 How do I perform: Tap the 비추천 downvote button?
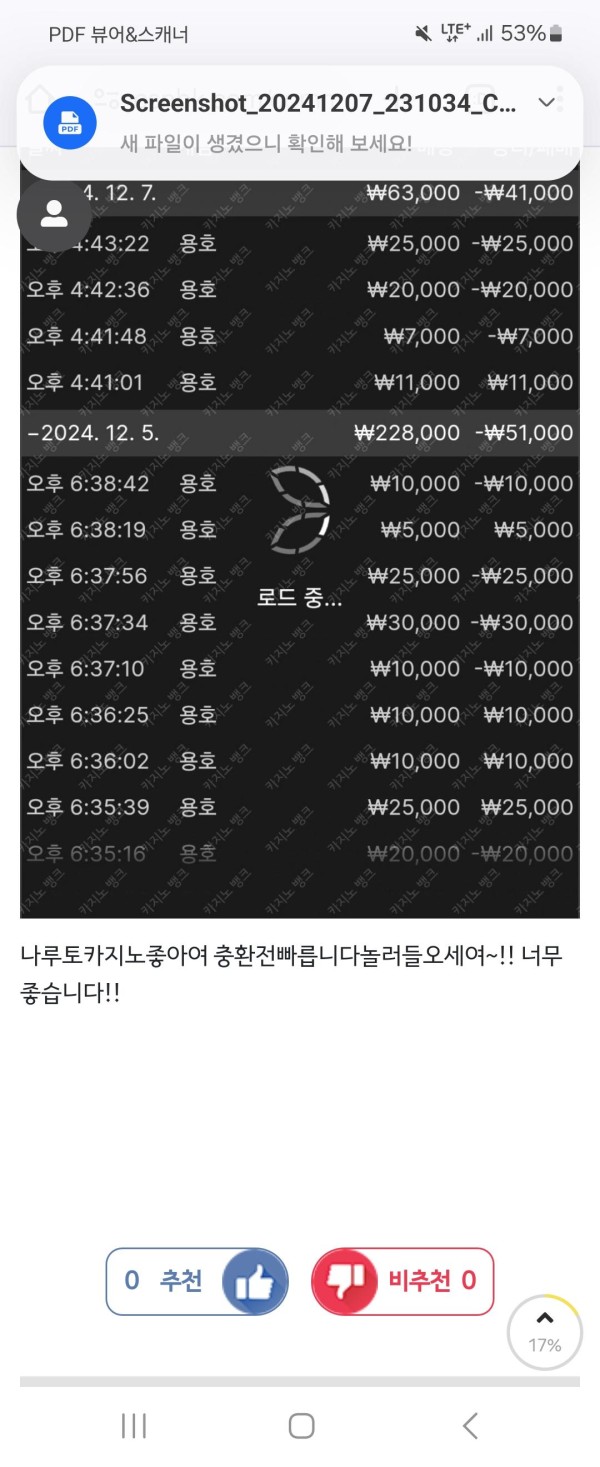coord(402,1281)
